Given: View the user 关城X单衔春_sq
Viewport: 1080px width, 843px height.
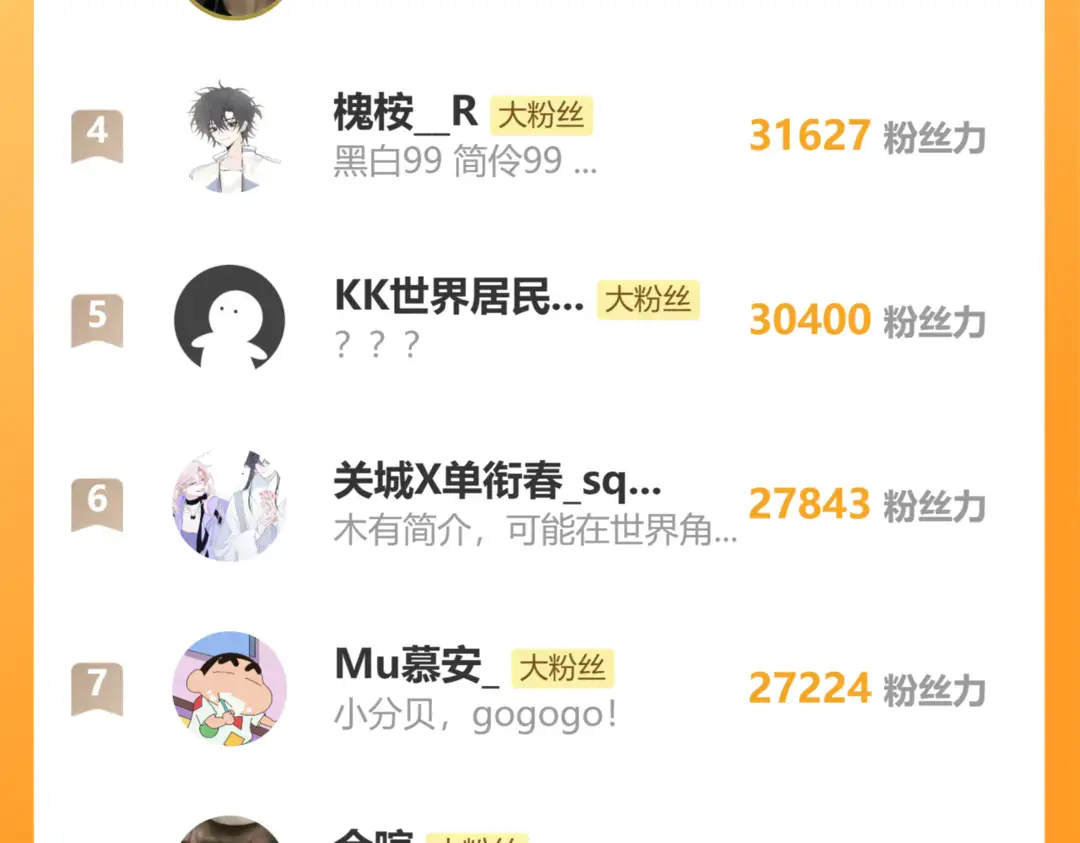Looking at the screenshot, I should point(497,483).
